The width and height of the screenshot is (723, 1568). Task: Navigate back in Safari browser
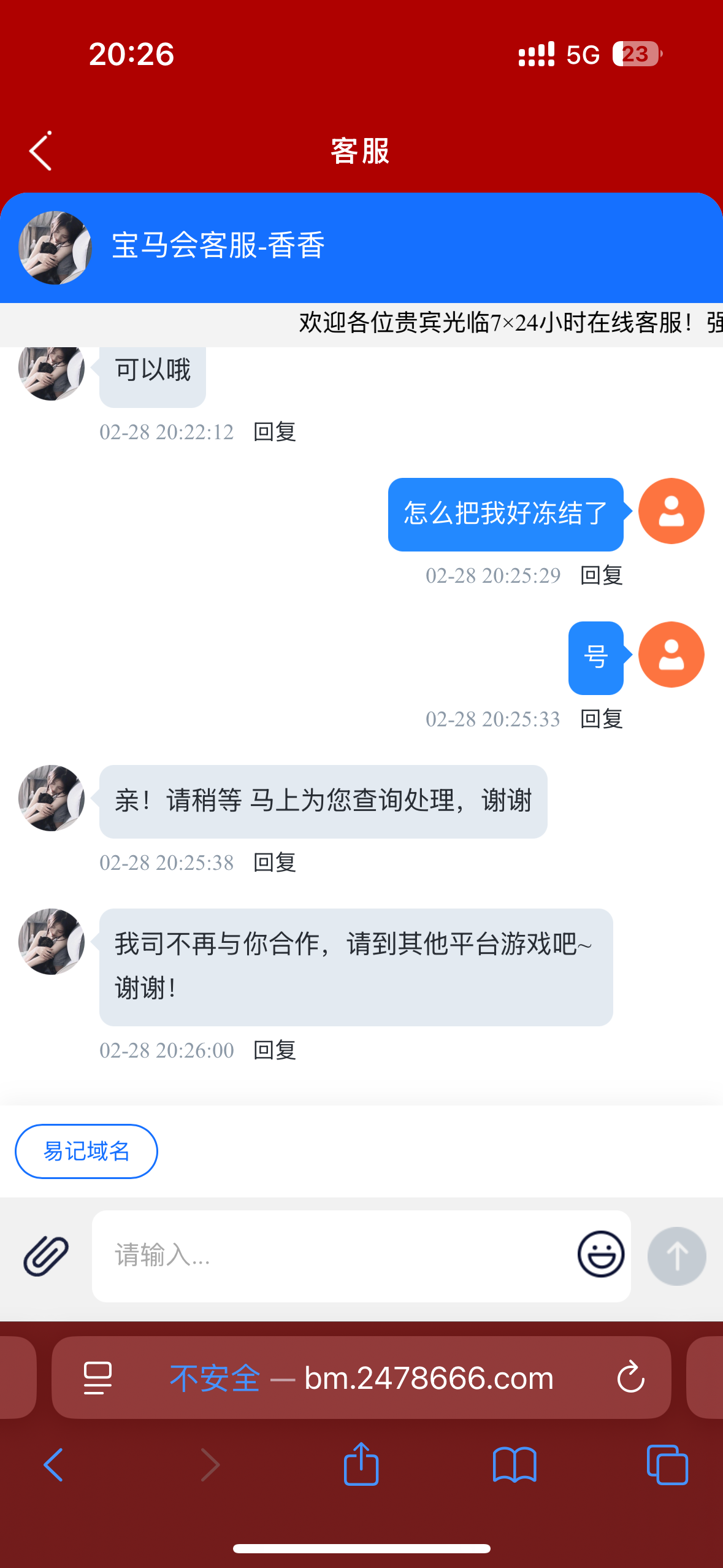click(54, 1465)
